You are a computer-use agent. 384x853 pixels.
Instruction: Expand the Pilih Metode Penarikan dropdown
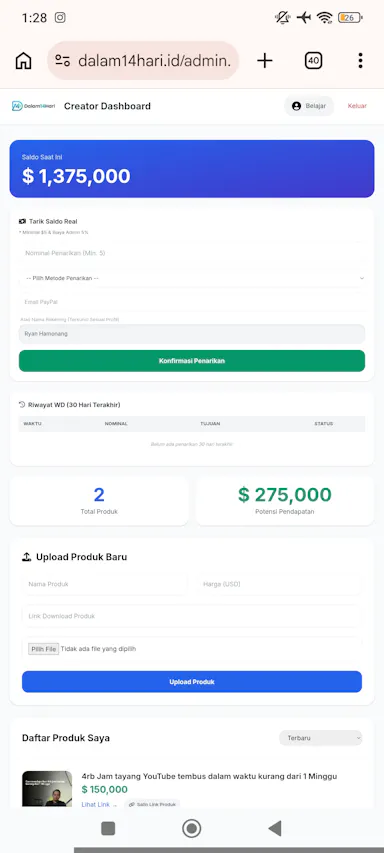tap(192, 278)
